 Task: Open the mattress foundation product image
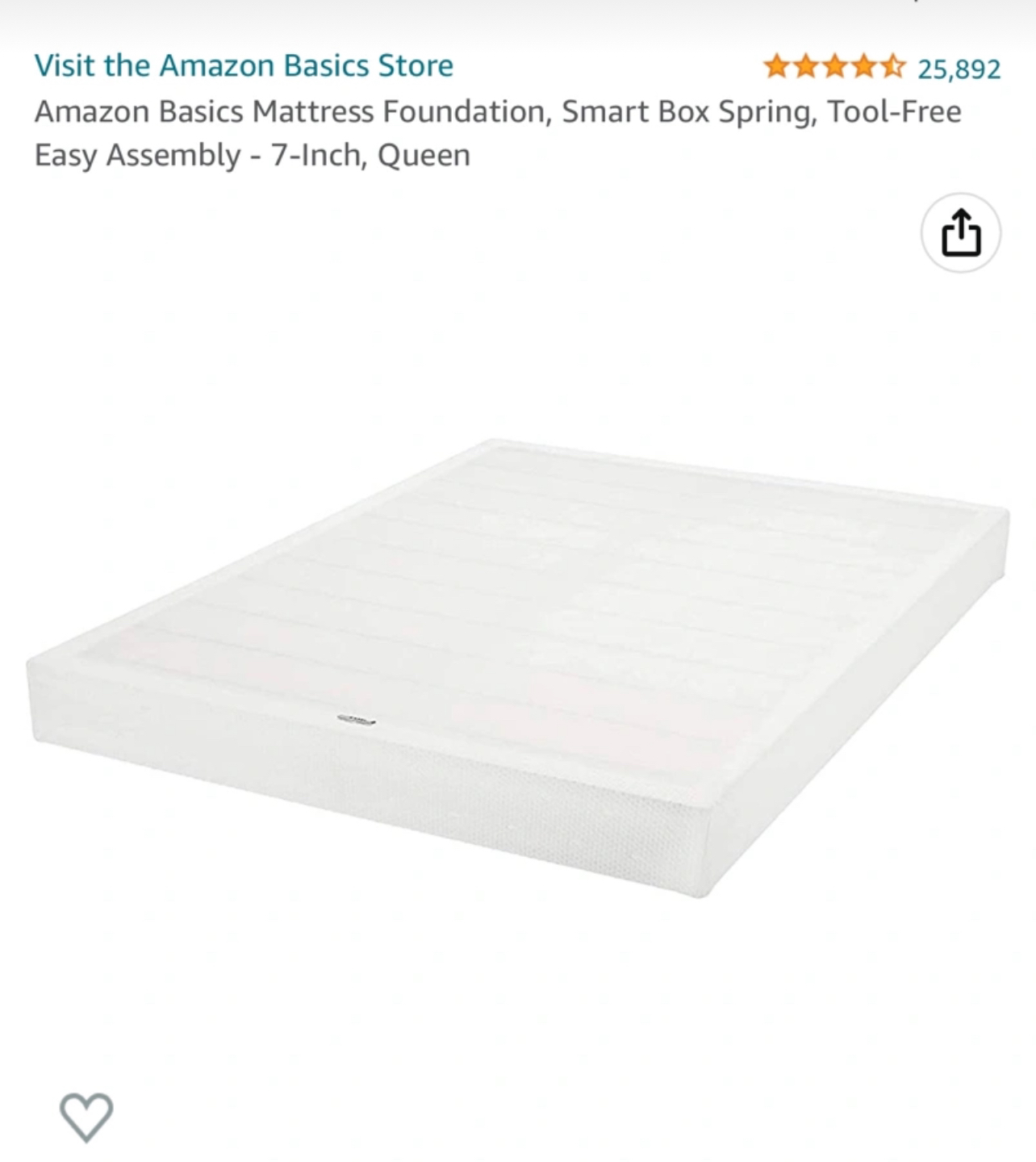(516, 670)
